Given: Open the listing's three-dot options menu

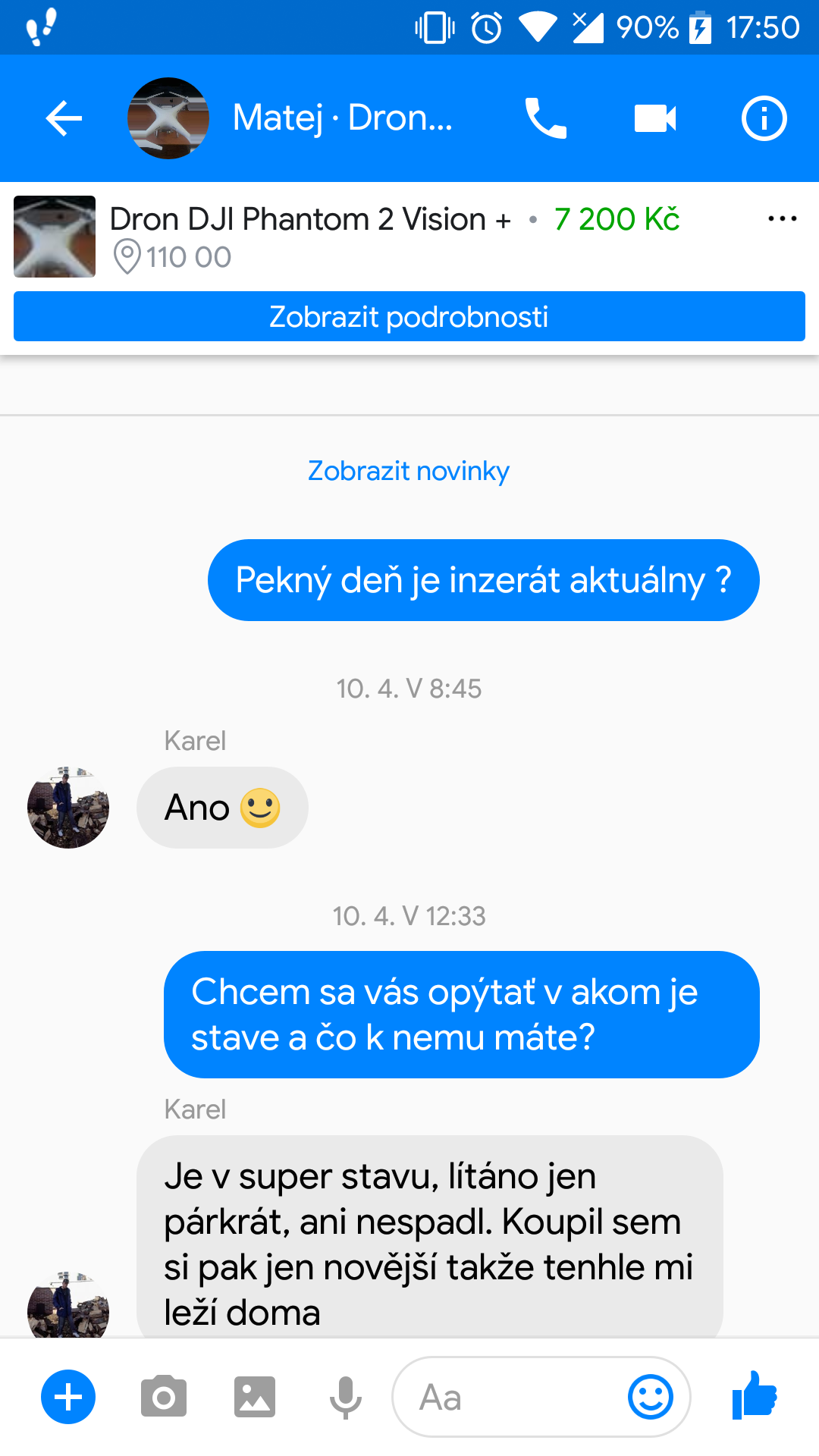Looking at the screenshot, I should (x=782, y=219).
